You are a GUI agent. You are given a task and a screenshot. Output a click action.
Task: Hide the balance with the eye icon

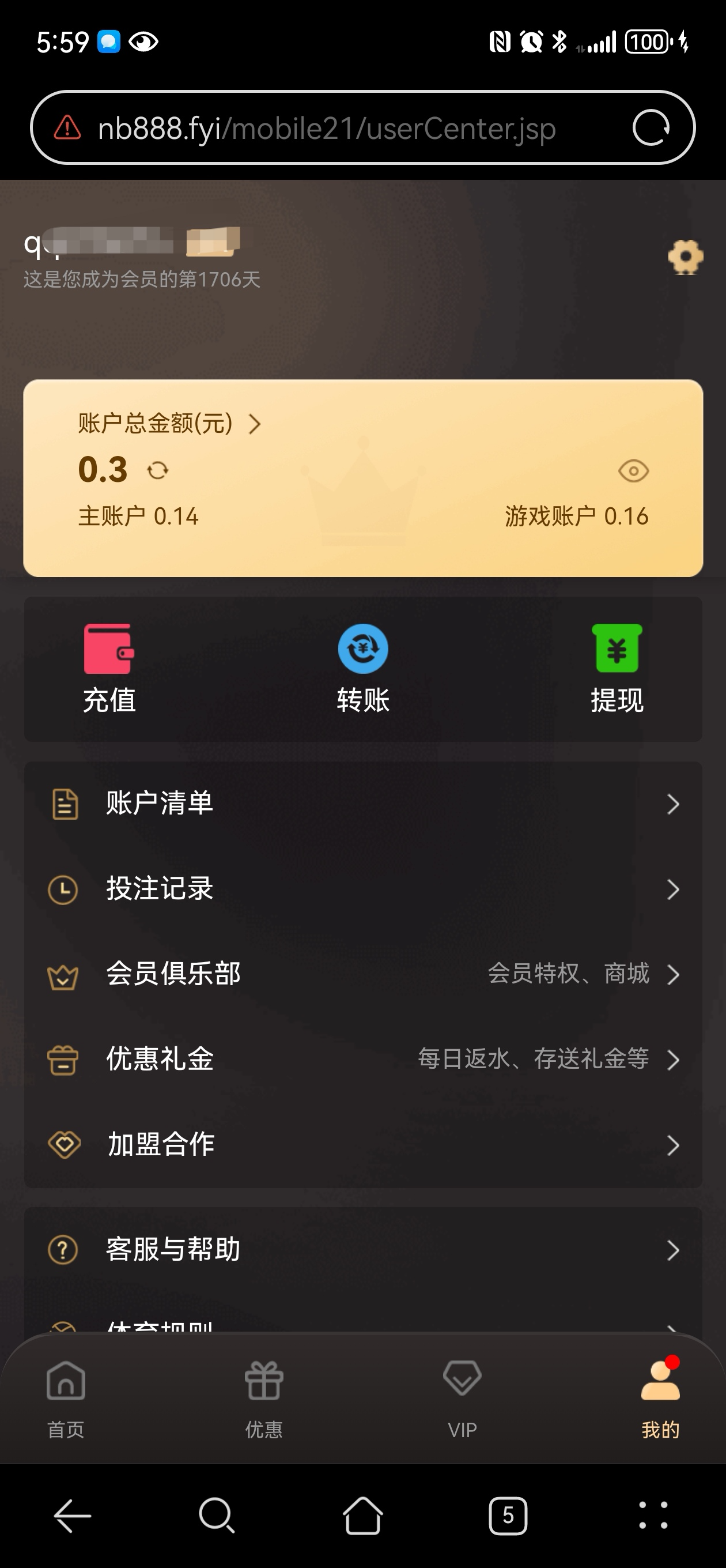click(633, 471)
